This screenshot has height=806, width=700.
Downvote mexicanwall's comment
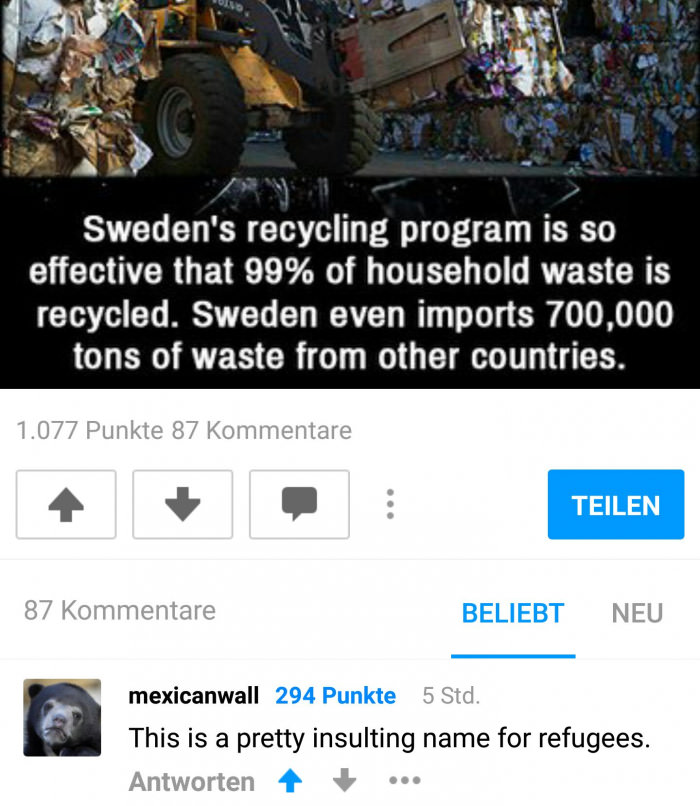pyautogui.click(x=343, y=780)
